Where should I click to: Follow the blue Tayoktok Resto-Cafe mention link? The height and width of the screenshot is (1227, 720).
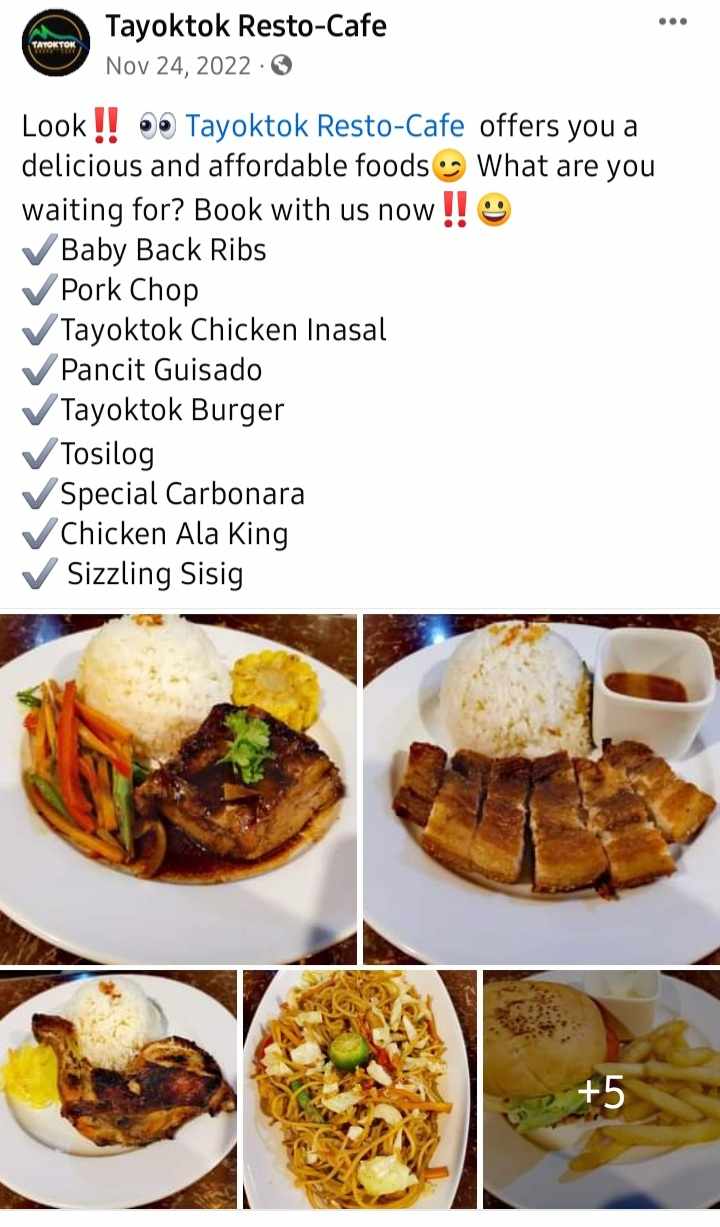325,126
